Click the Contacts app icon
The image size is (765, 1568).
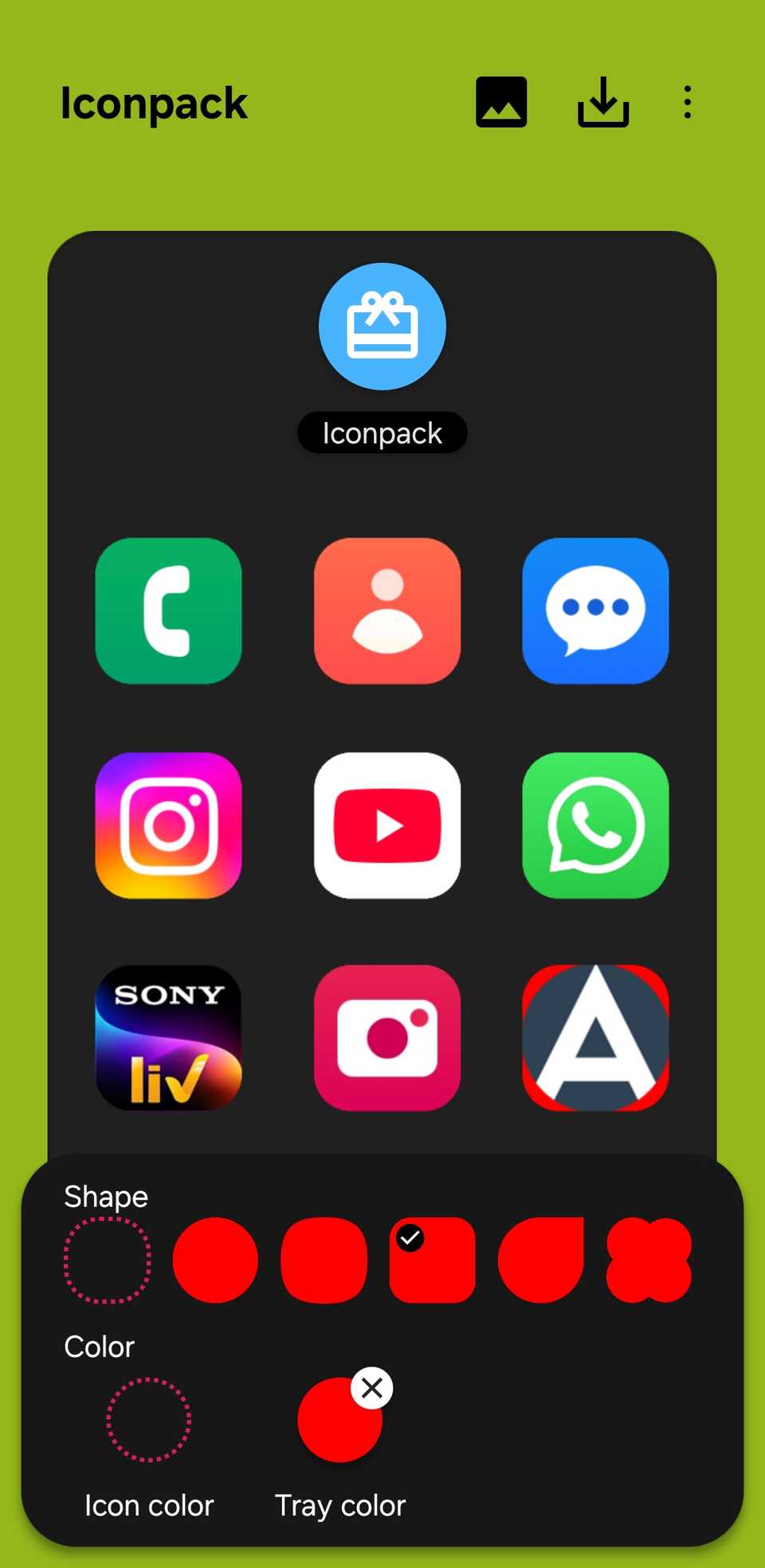pos(386,612)
